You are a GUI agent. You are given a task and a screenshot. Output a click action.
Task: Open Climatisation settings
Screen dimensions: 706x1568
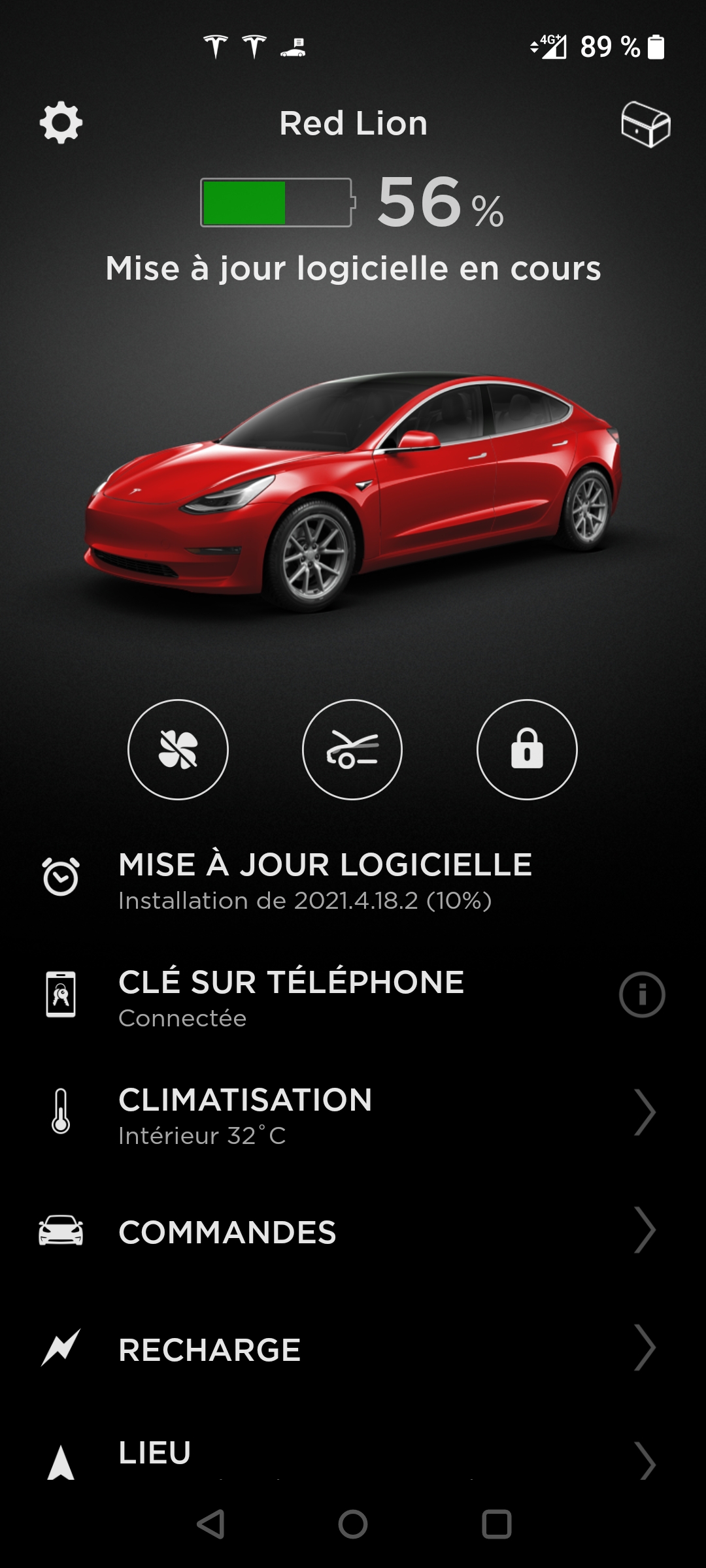point(353,1114)
